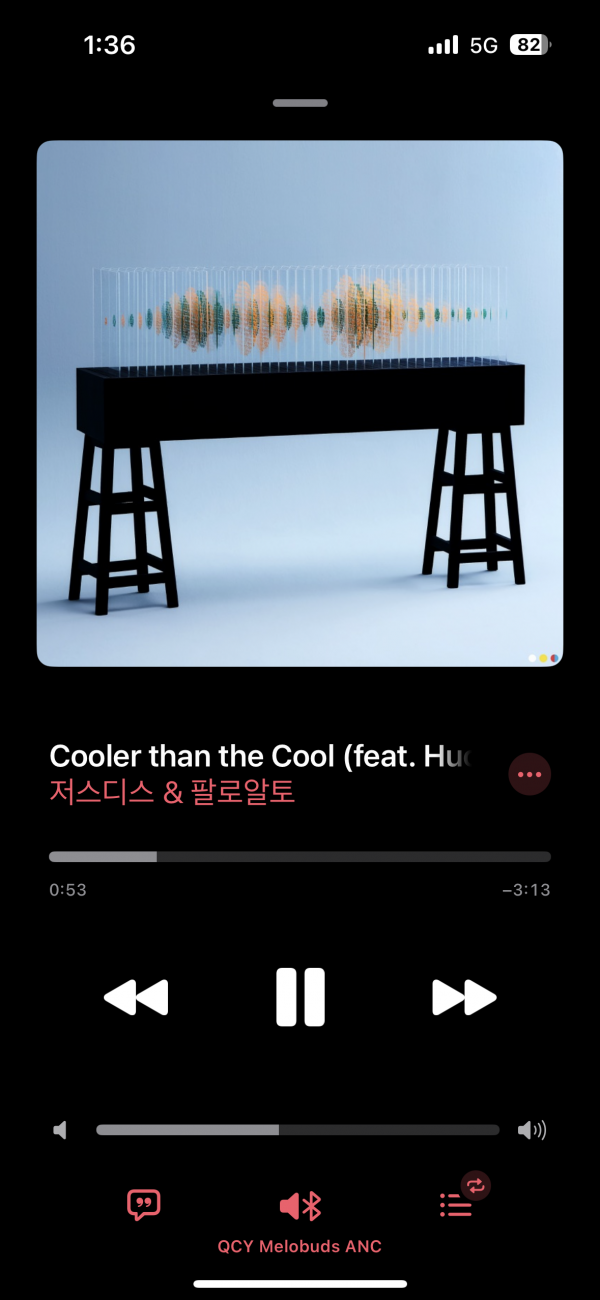Viewport: 600px width, 1300px height.
Task: Tap the volume slider to adjust level
Action: point(297,1130)
